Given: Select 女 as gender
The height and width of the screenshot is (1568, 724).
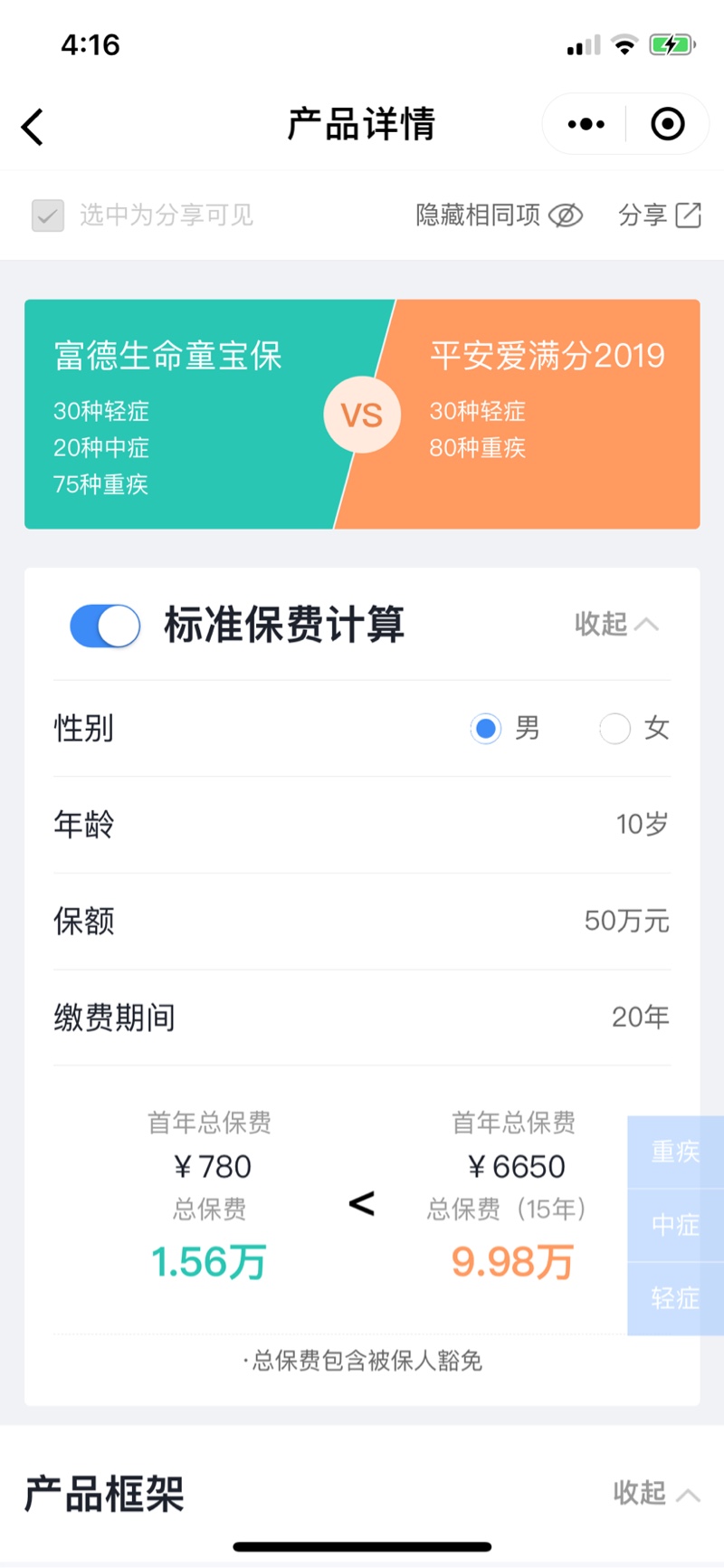Looking at the screenshot, I should 615,729.
